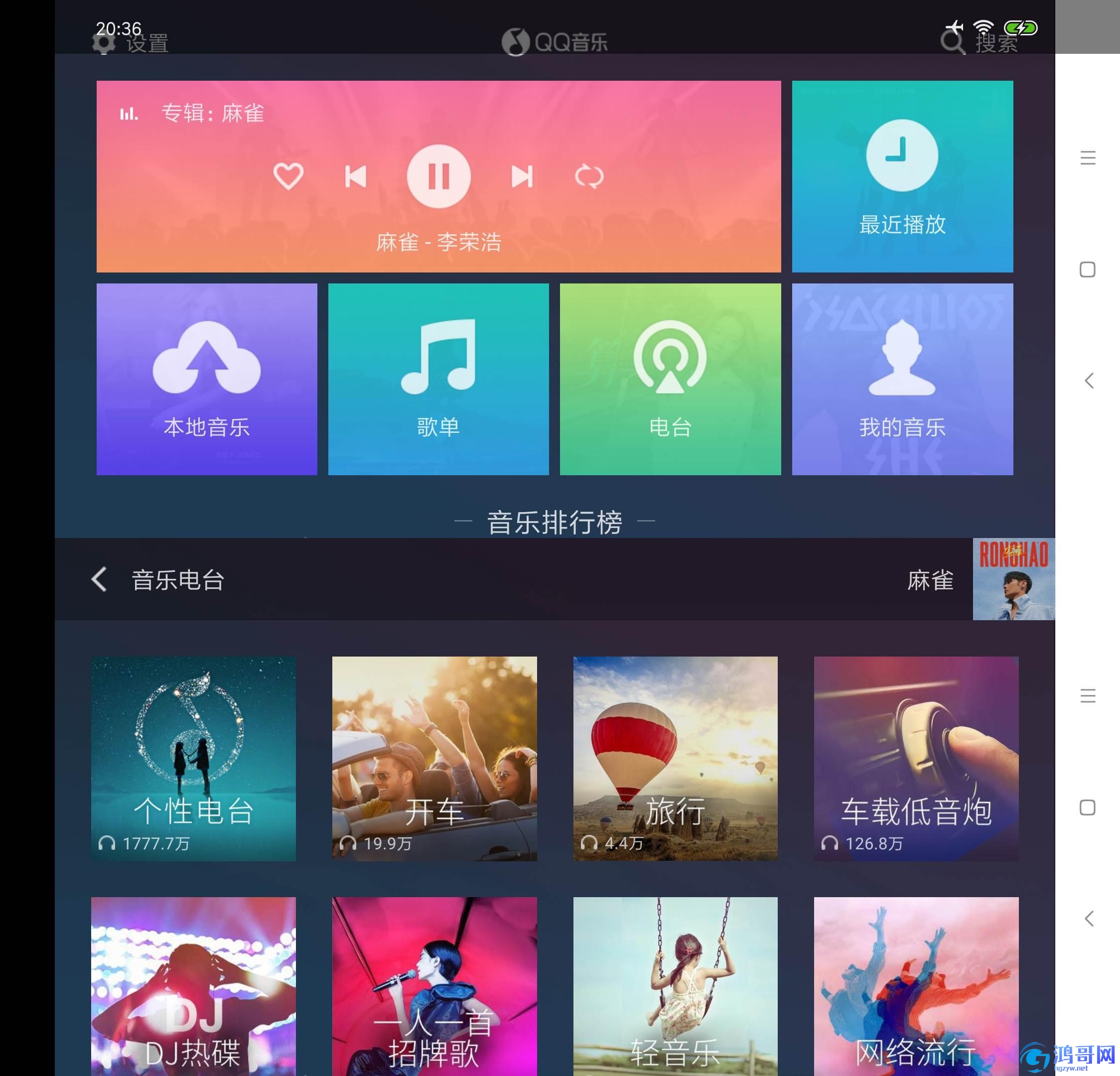Open 本地音乐 local music
The image size is (1120, 1076).
206,379
